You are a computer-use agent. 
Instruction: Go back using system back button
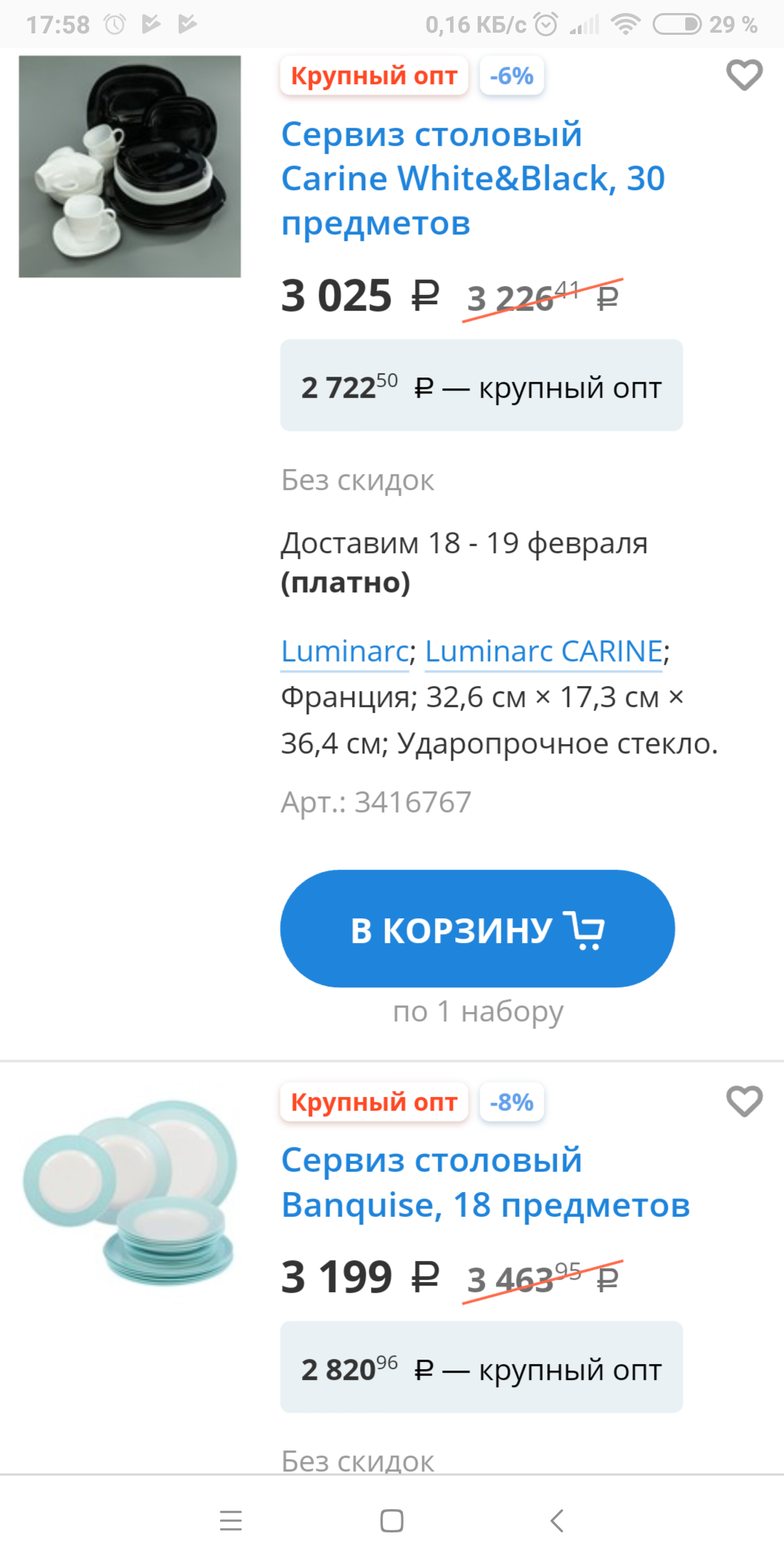click(557, 1520)
